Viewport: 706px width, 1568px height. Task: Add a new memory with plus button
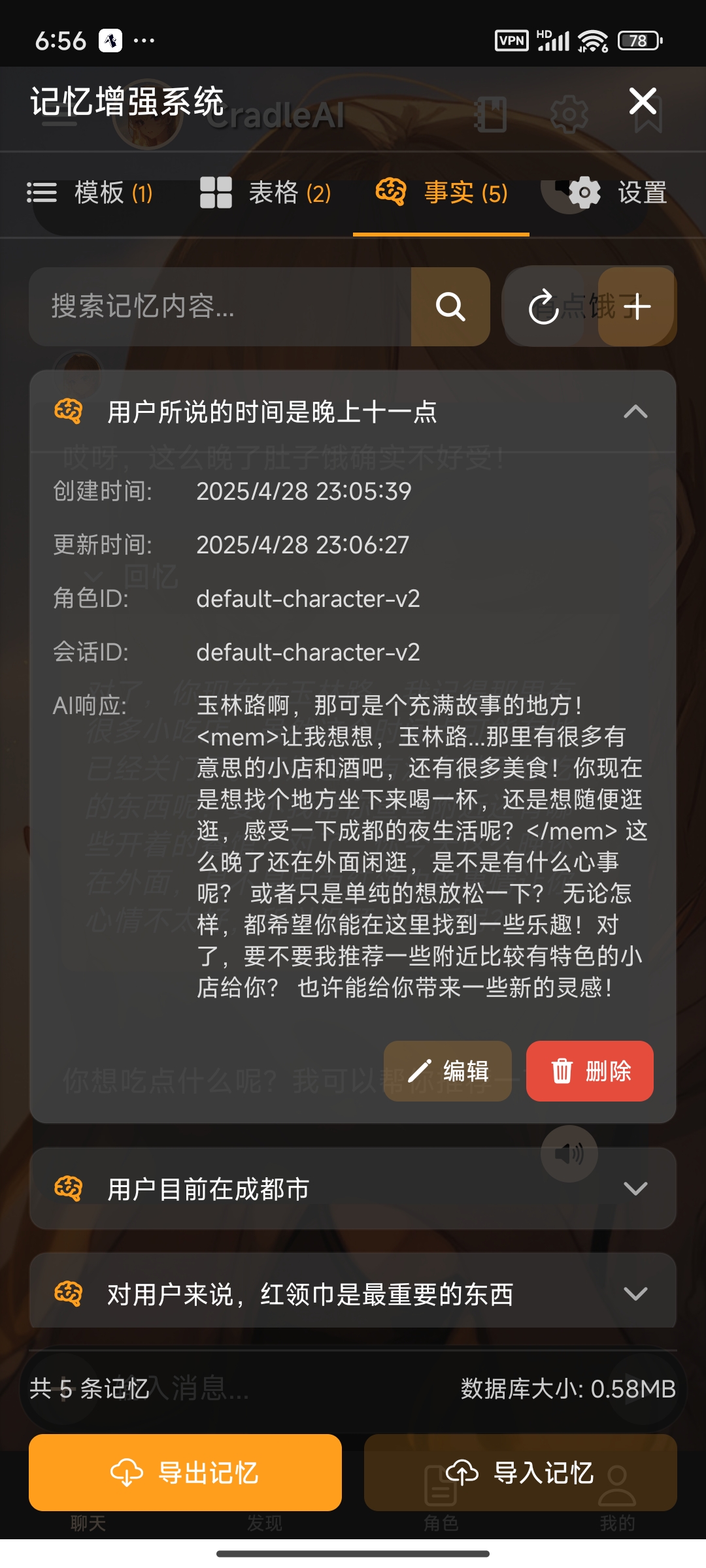click(637, 306)
